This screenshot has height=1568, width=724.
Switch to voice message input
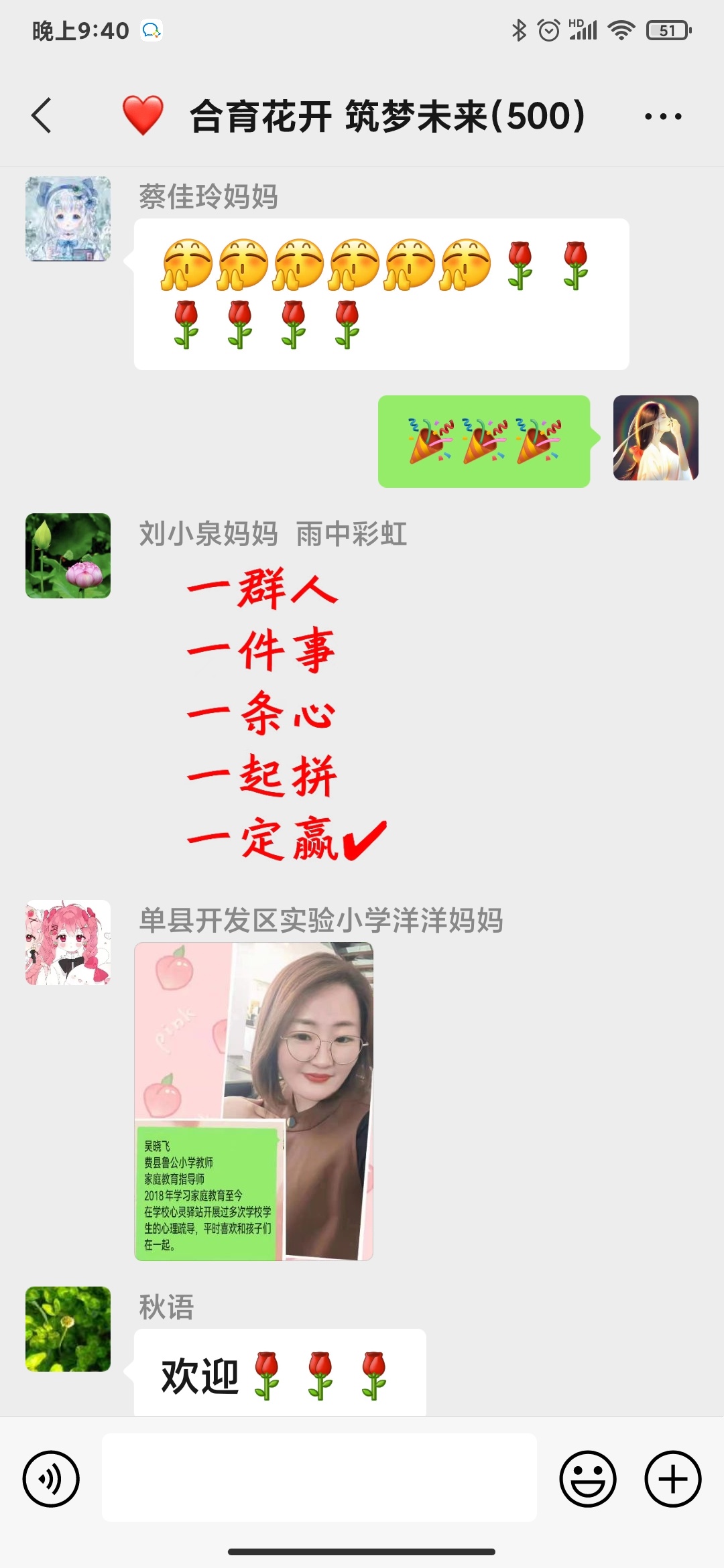click(x=51, y=1479)
